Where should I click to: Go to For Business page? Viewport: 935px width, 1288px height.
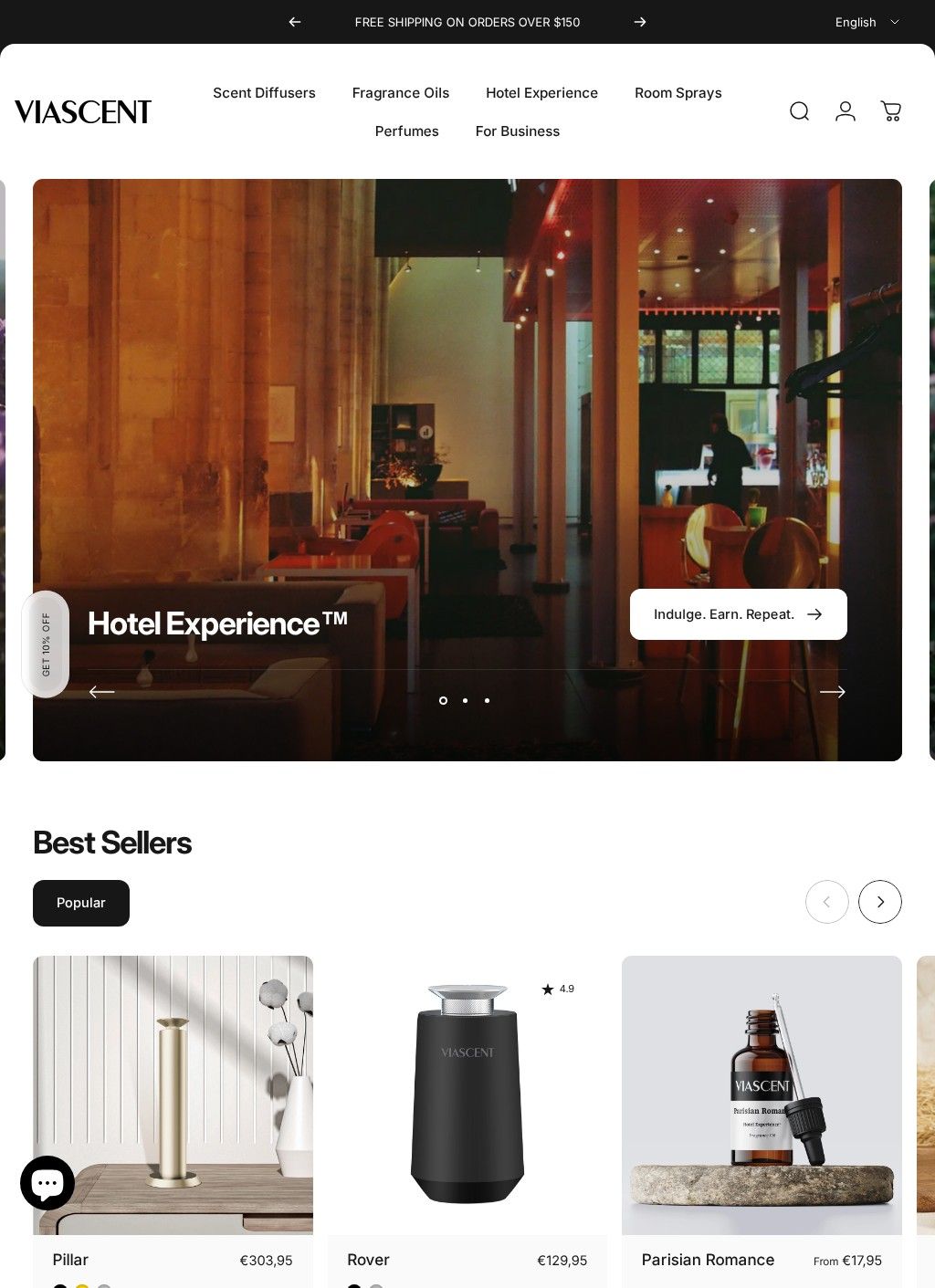(518, 131)
